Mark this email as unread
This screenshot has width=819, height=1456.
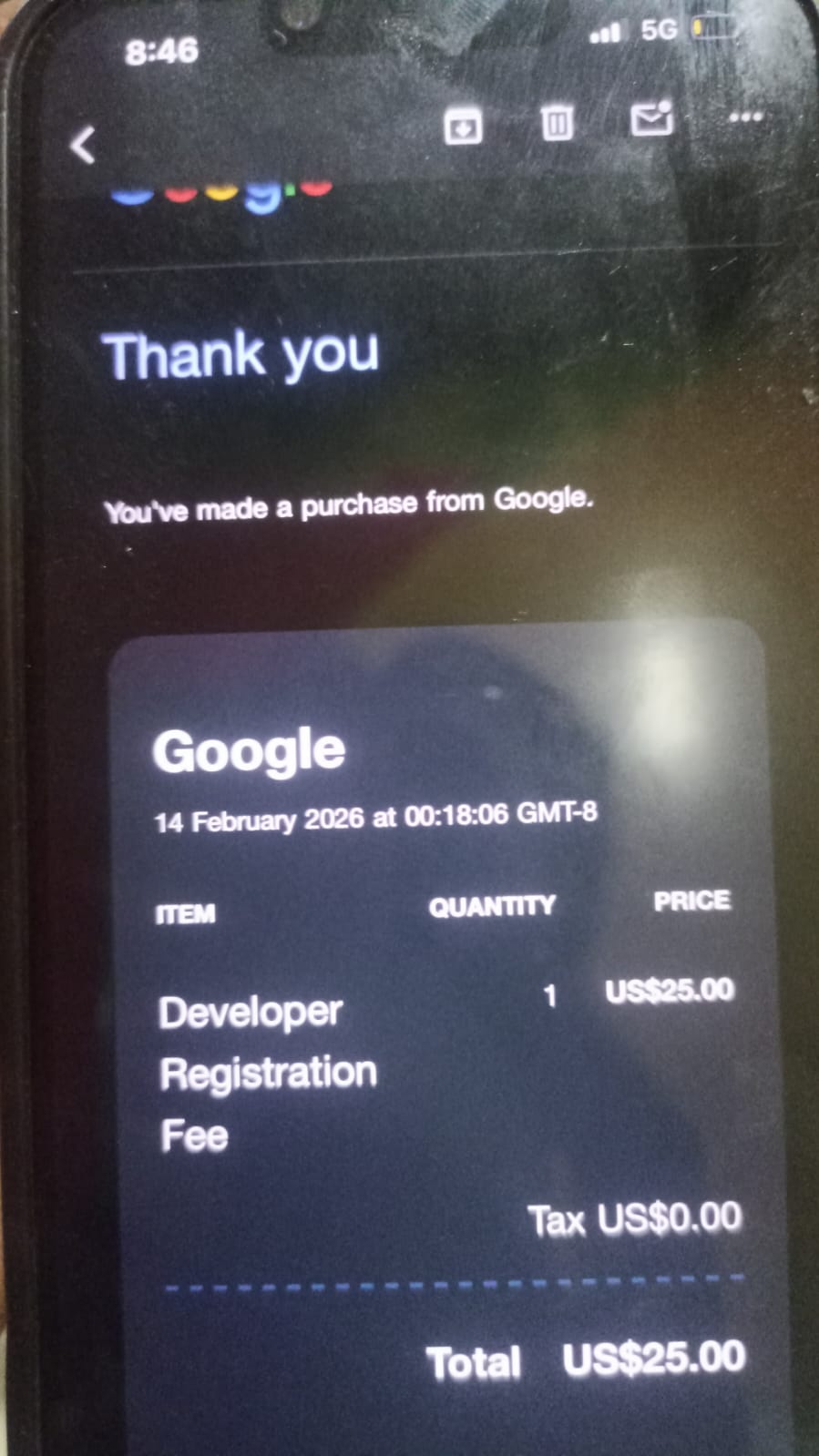click(x=652, y=118)
